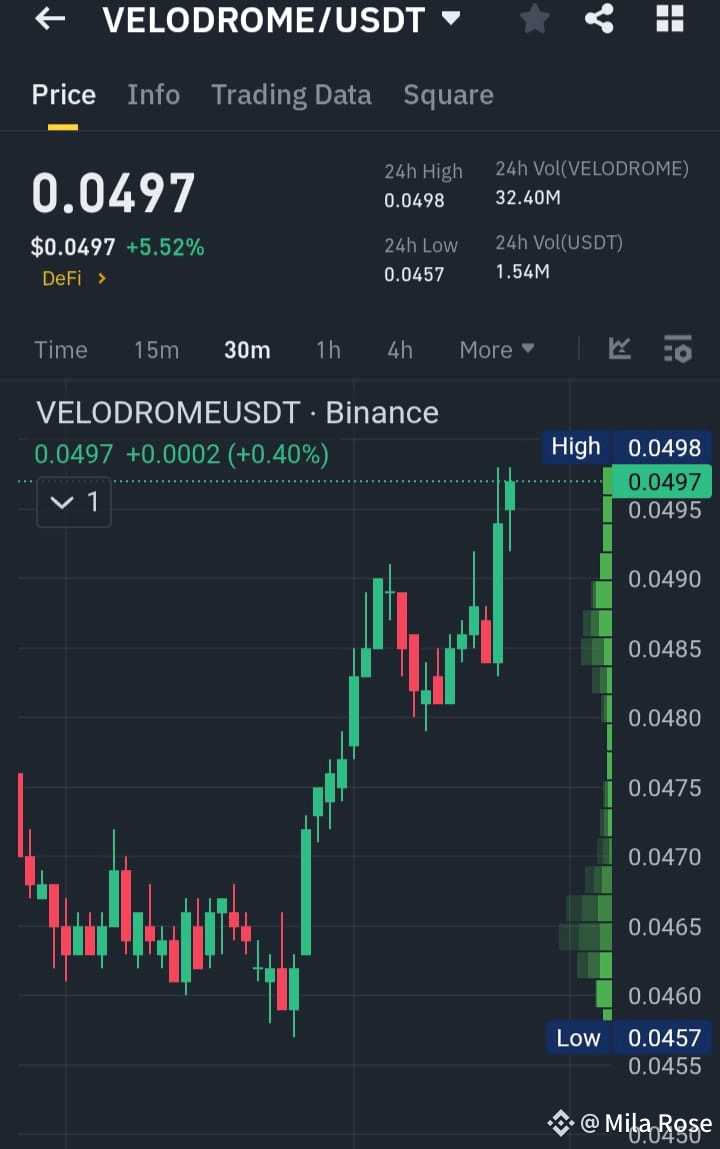Select the 1h timeframe

328,350
